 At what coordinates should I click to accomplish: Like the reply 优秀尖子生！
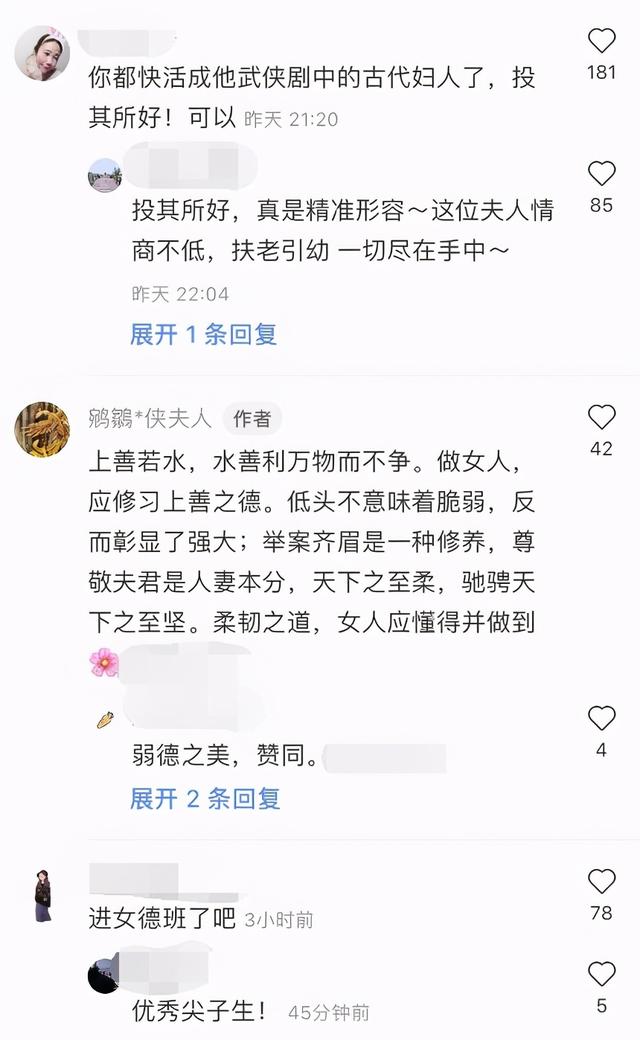(601, 974)
